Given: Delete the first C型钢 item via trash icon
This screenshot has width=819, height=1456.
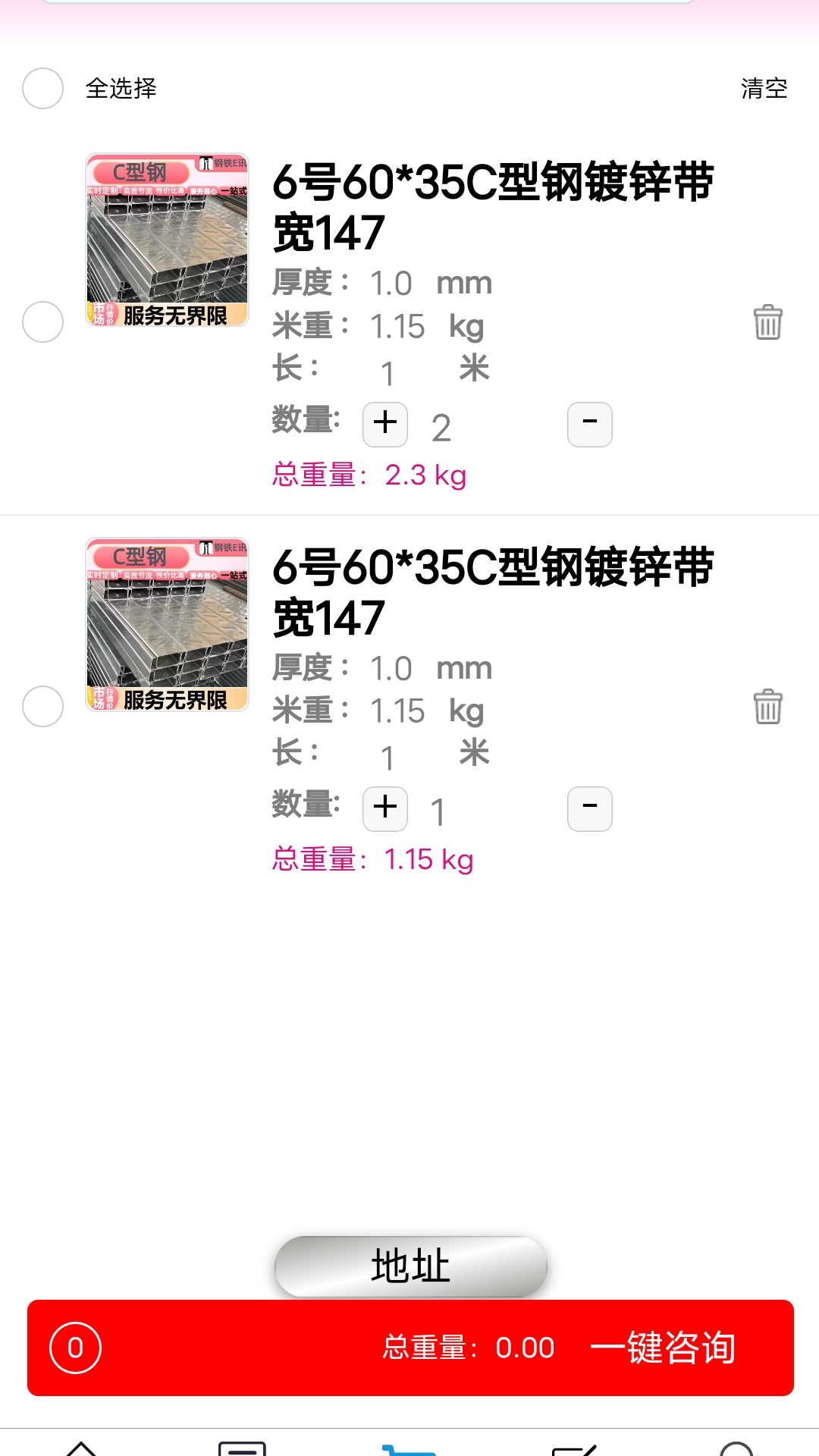Looking at the screenshot, I should point(767,322).
